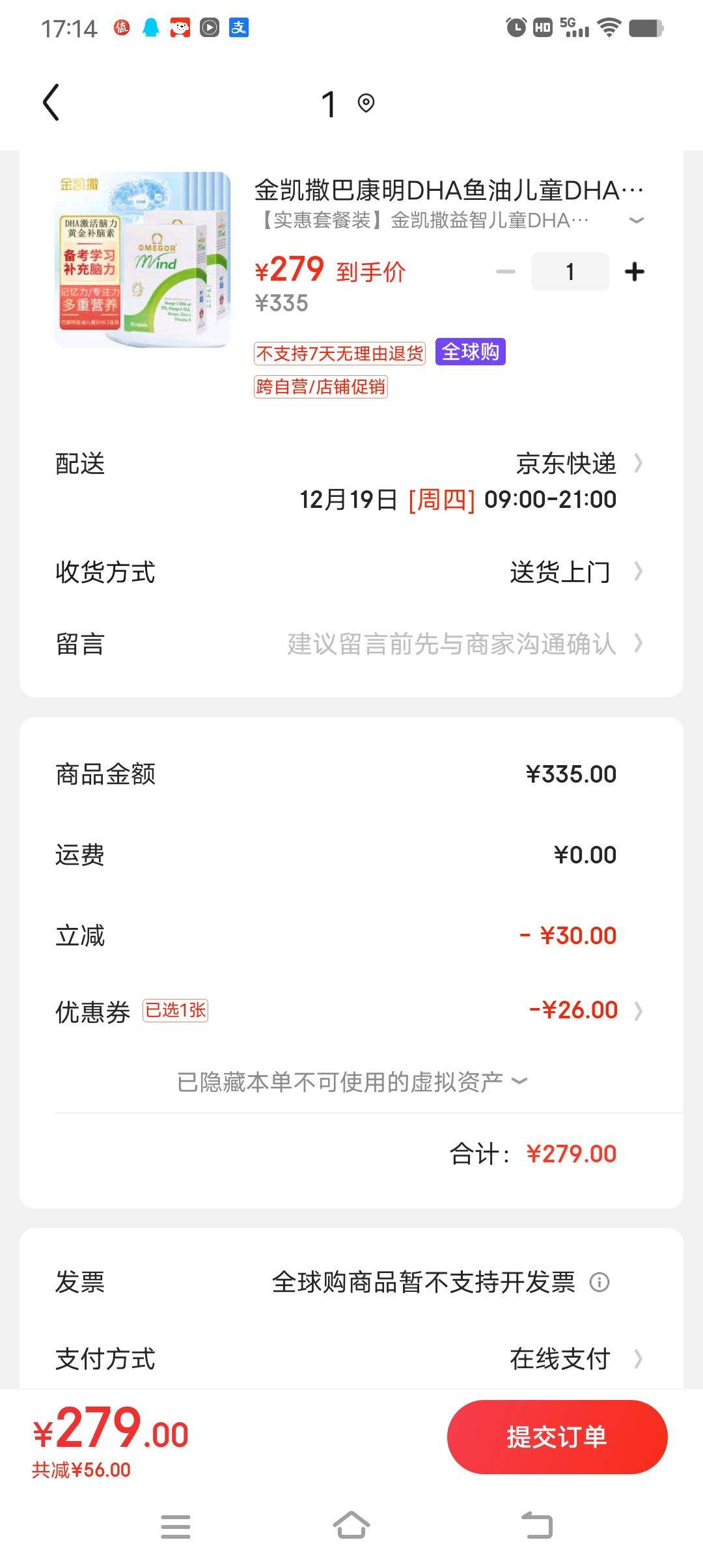Screen dimensions: 703x1568
Task: Submit the order with 提交订单
Action: click(x=557, y=1437)
